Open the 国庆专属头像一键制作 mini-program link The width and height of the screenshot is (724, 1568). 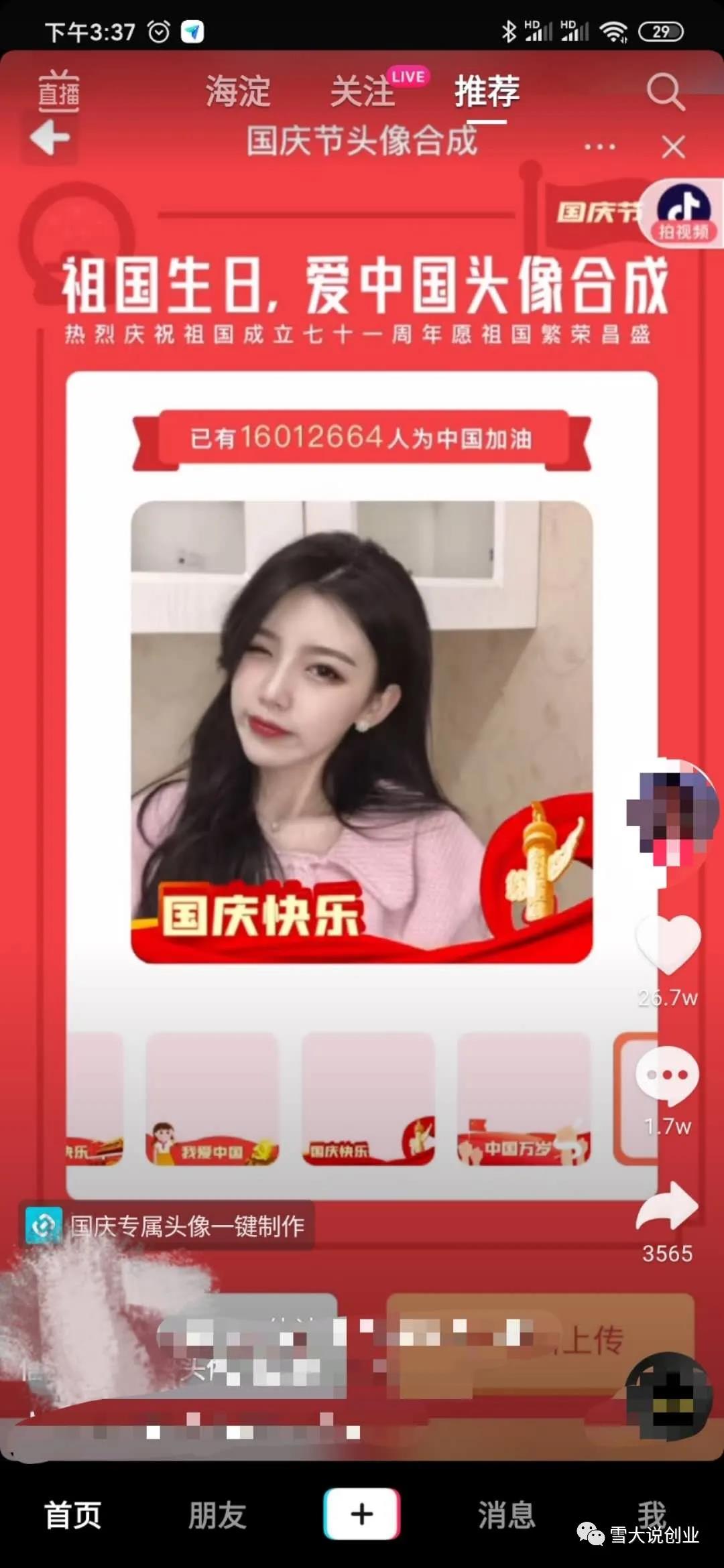(168, 1226)
